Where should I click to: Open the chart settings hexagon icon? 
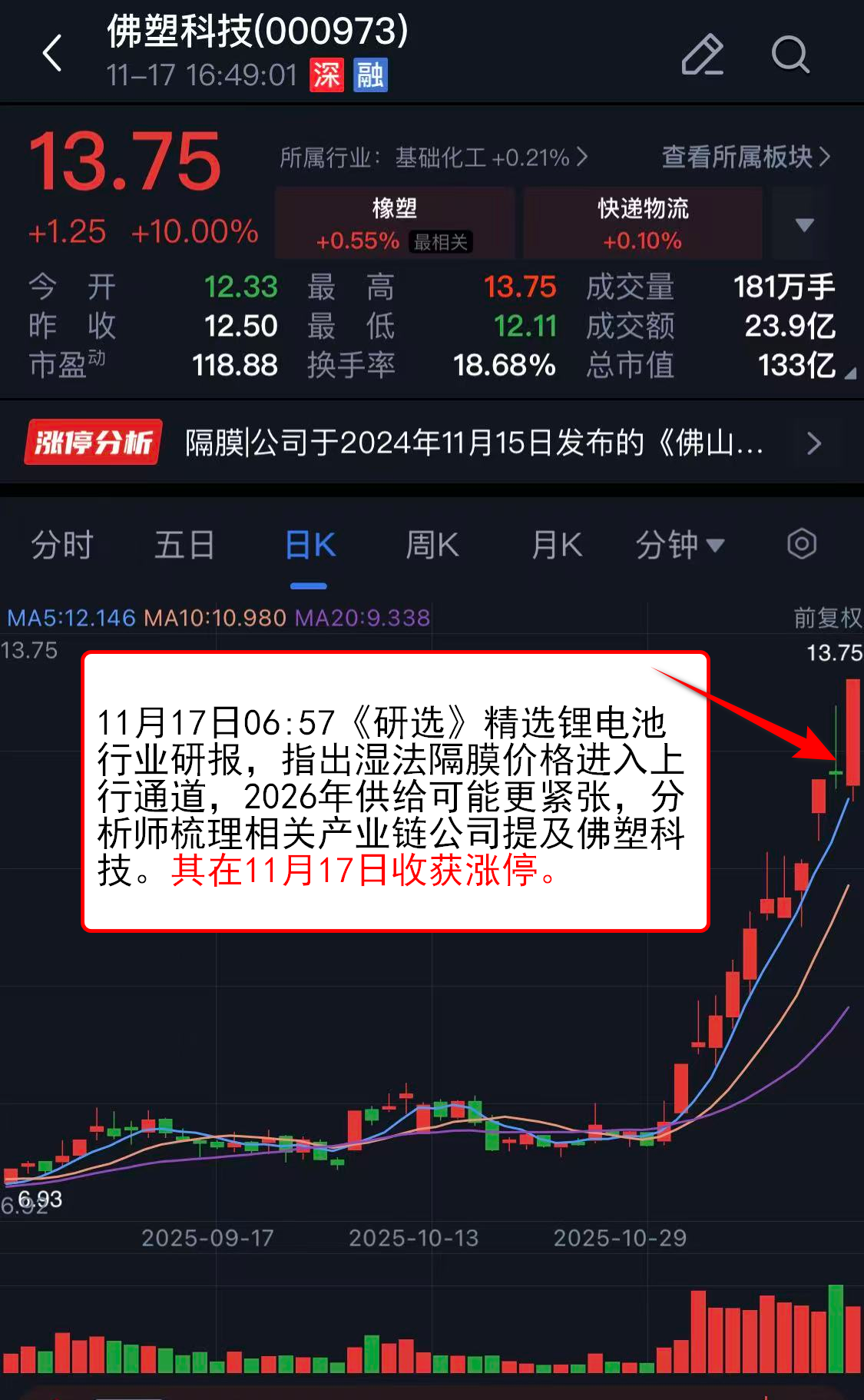801,544
